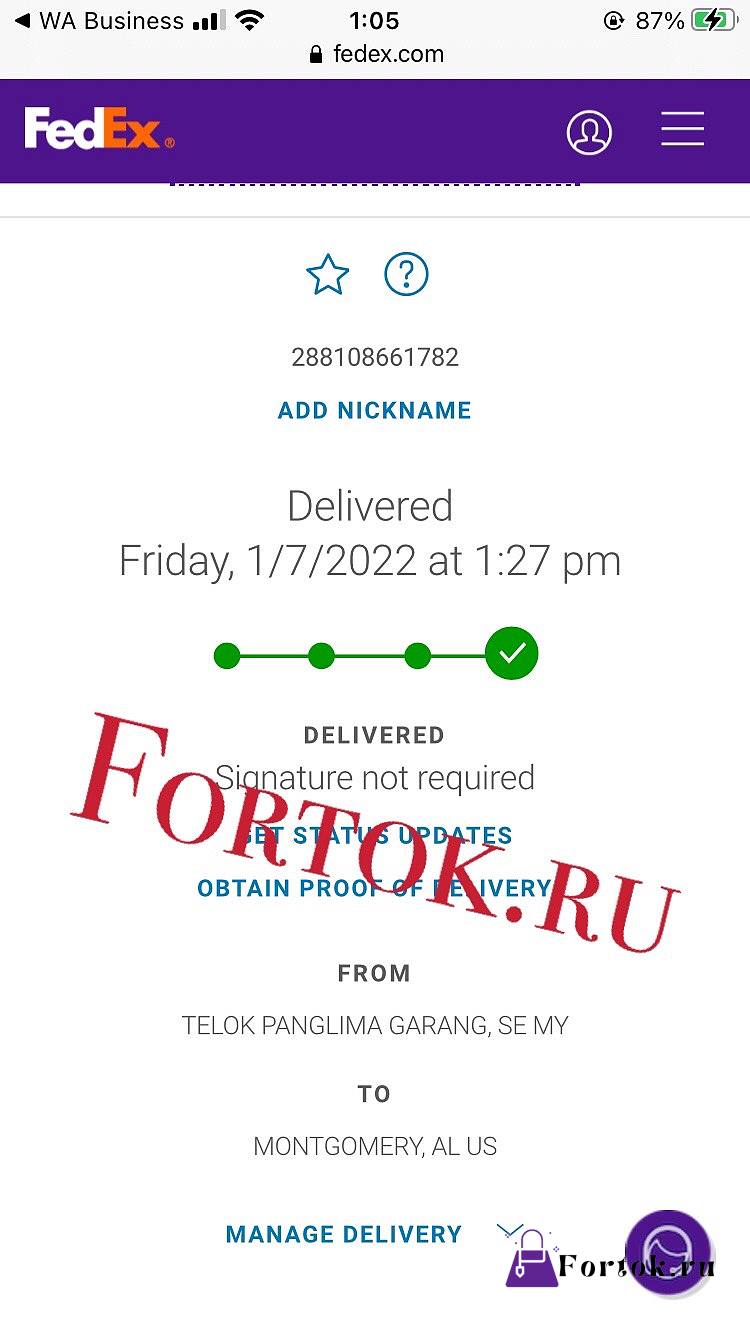Select the Add Nickname link

click(375, 410)
